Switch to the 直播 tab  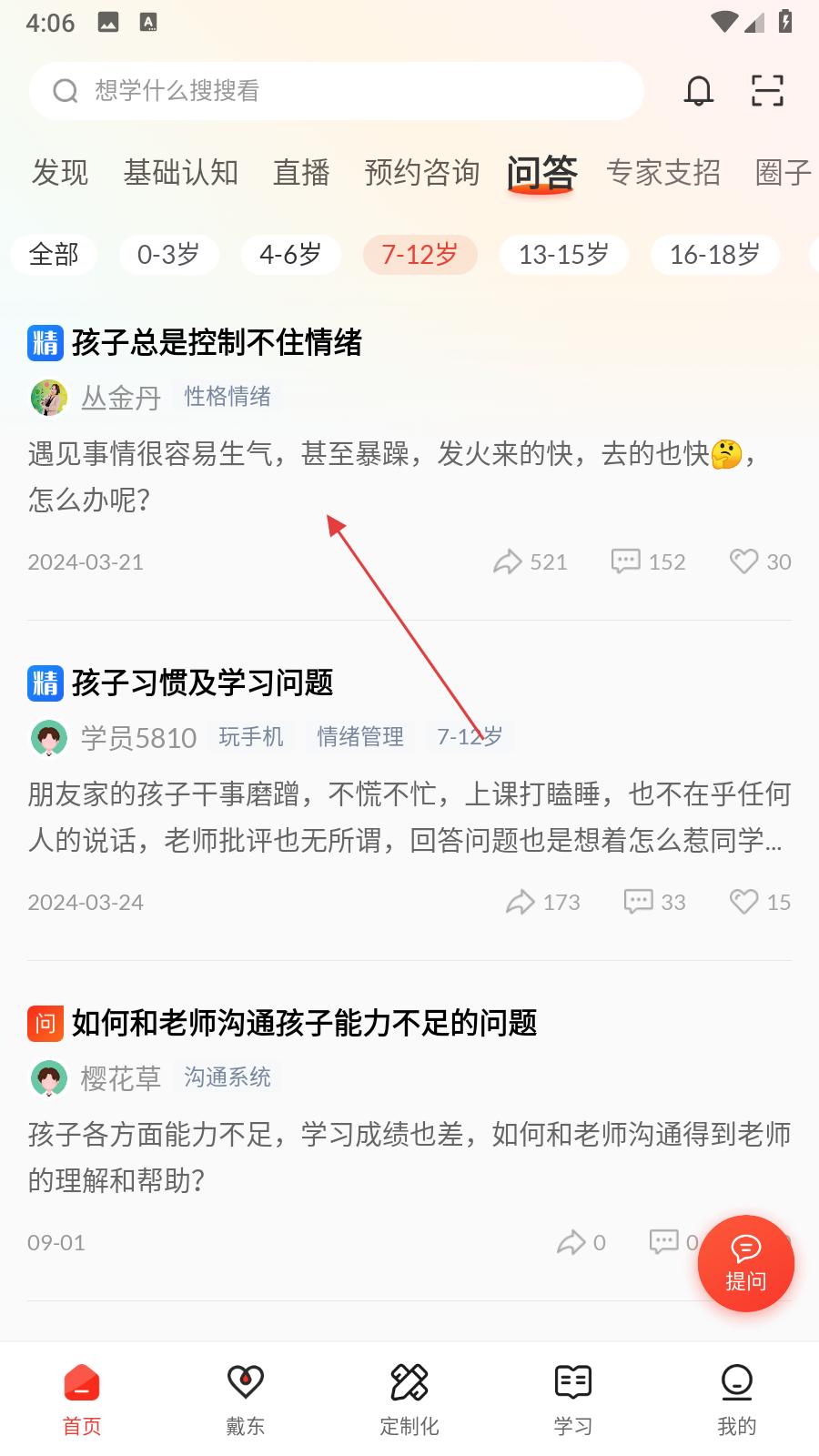click(301, 172)
